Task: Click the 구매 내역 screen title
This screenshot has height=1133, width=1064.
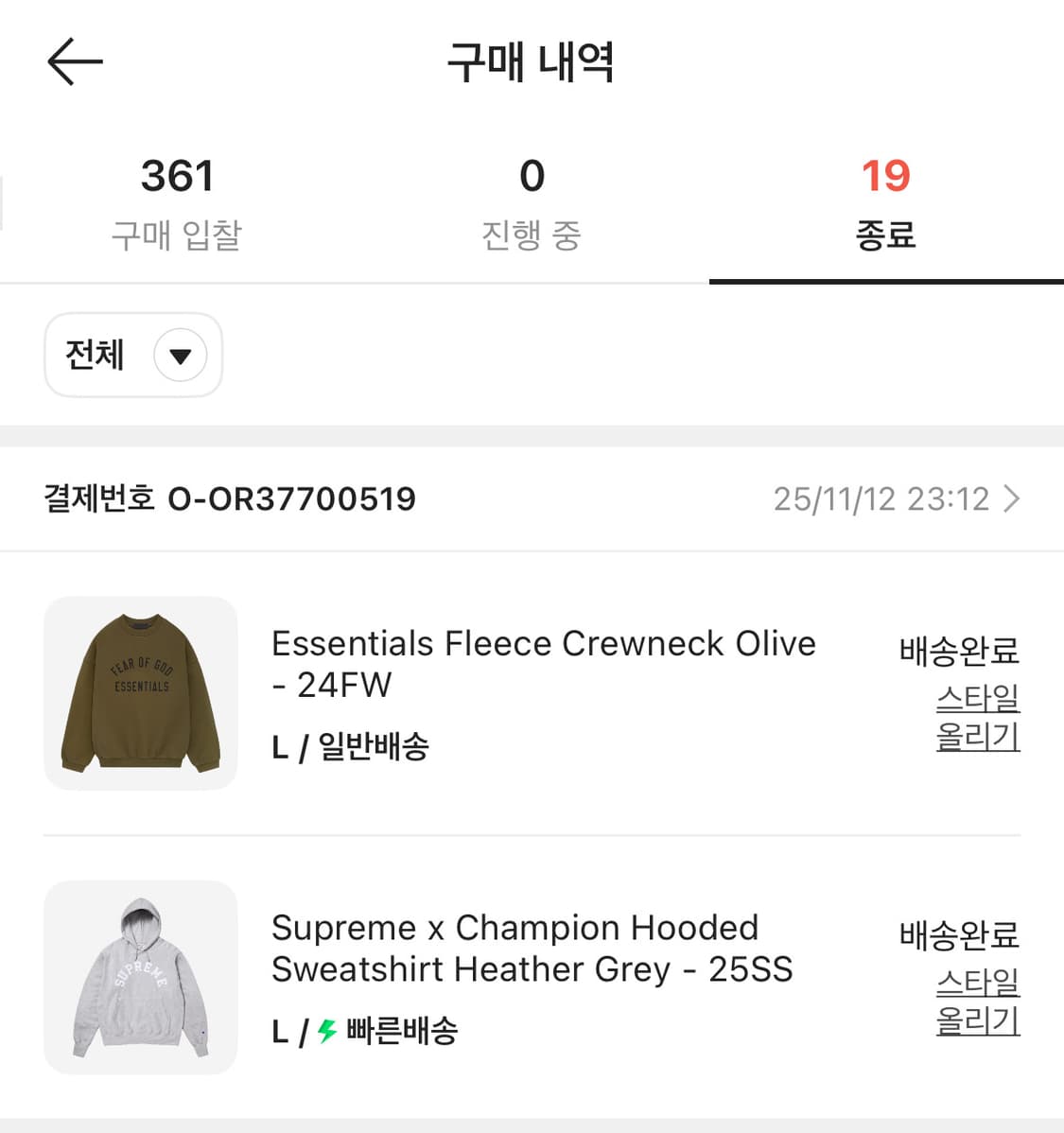Action: 532,61
